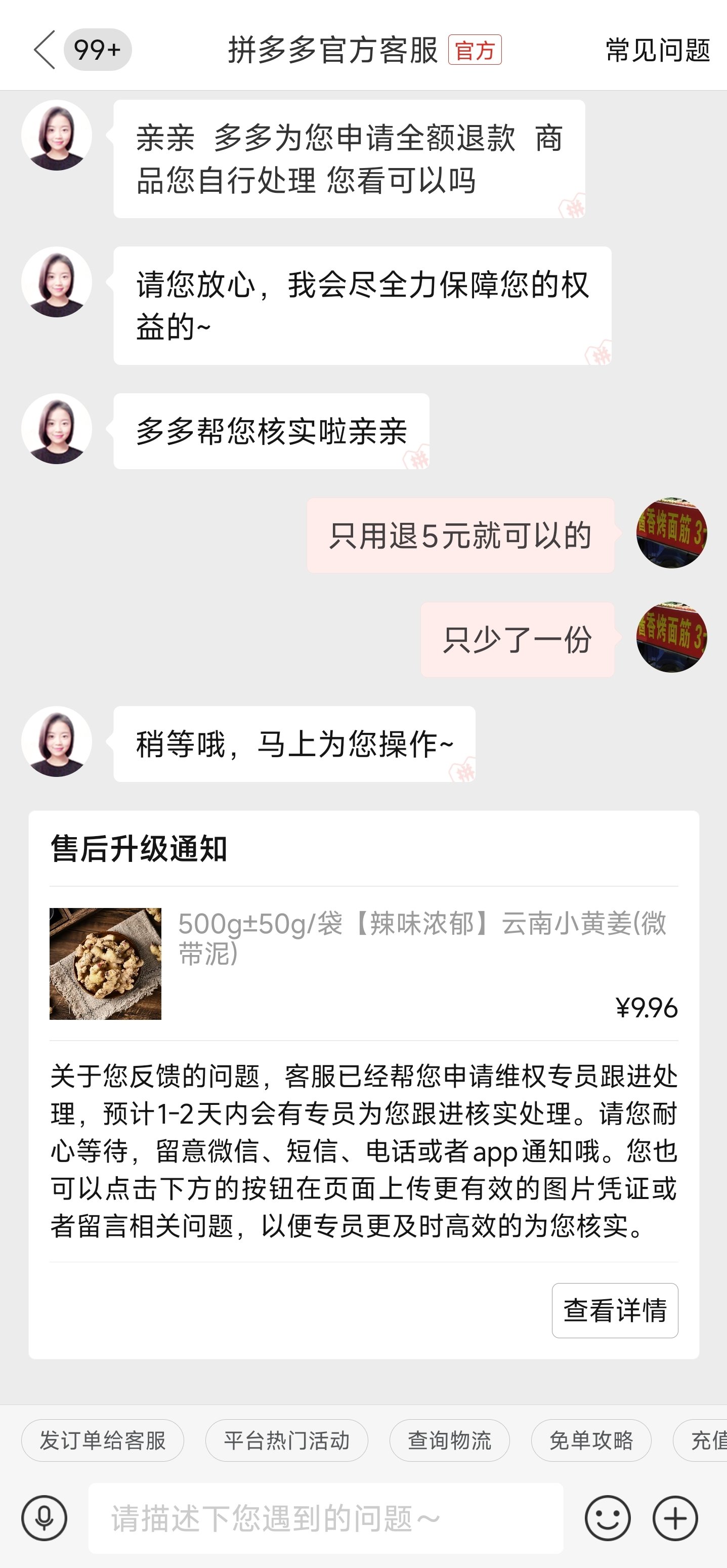Viewport: 727px width, 1568px height.
Task: Open 常见问题 (FAQ) page
Action: pyautogui.click(x=657, y=50)
